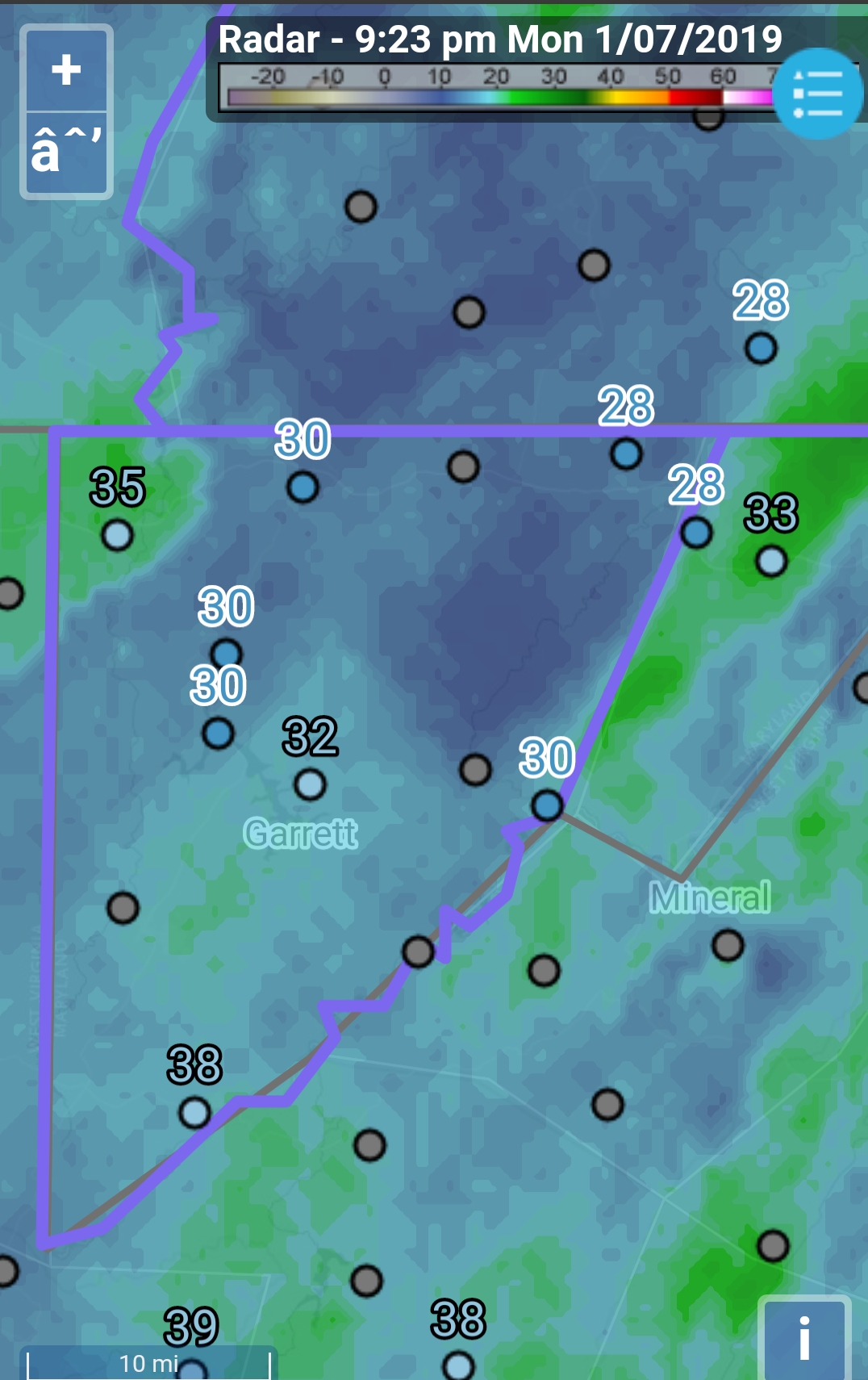Select the station showing 35 degrees
The height and width of the screenshot is (1380, 868).
(x=118, y=535)
